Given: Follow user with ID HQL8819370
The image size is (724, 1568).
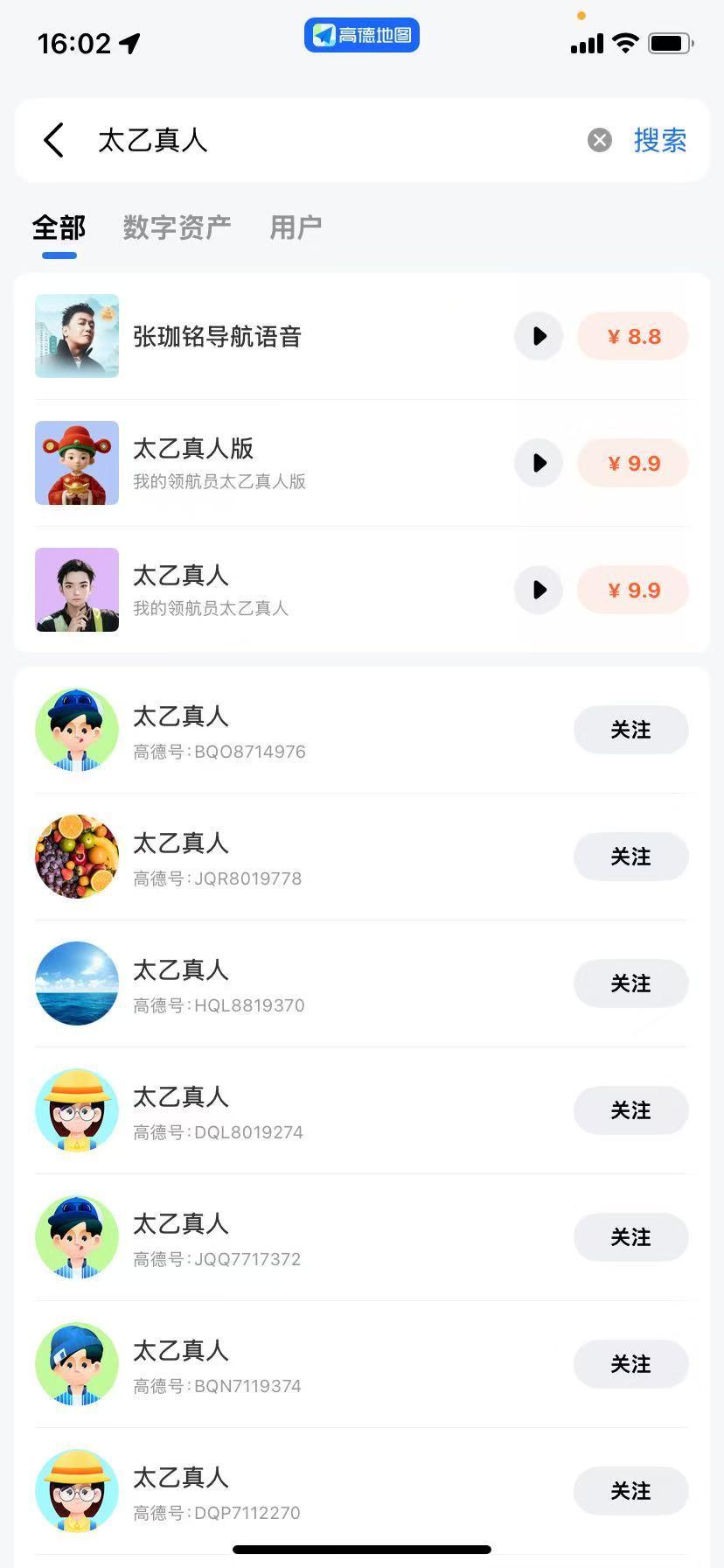Looking at the screenshot, I should point(630,983).
